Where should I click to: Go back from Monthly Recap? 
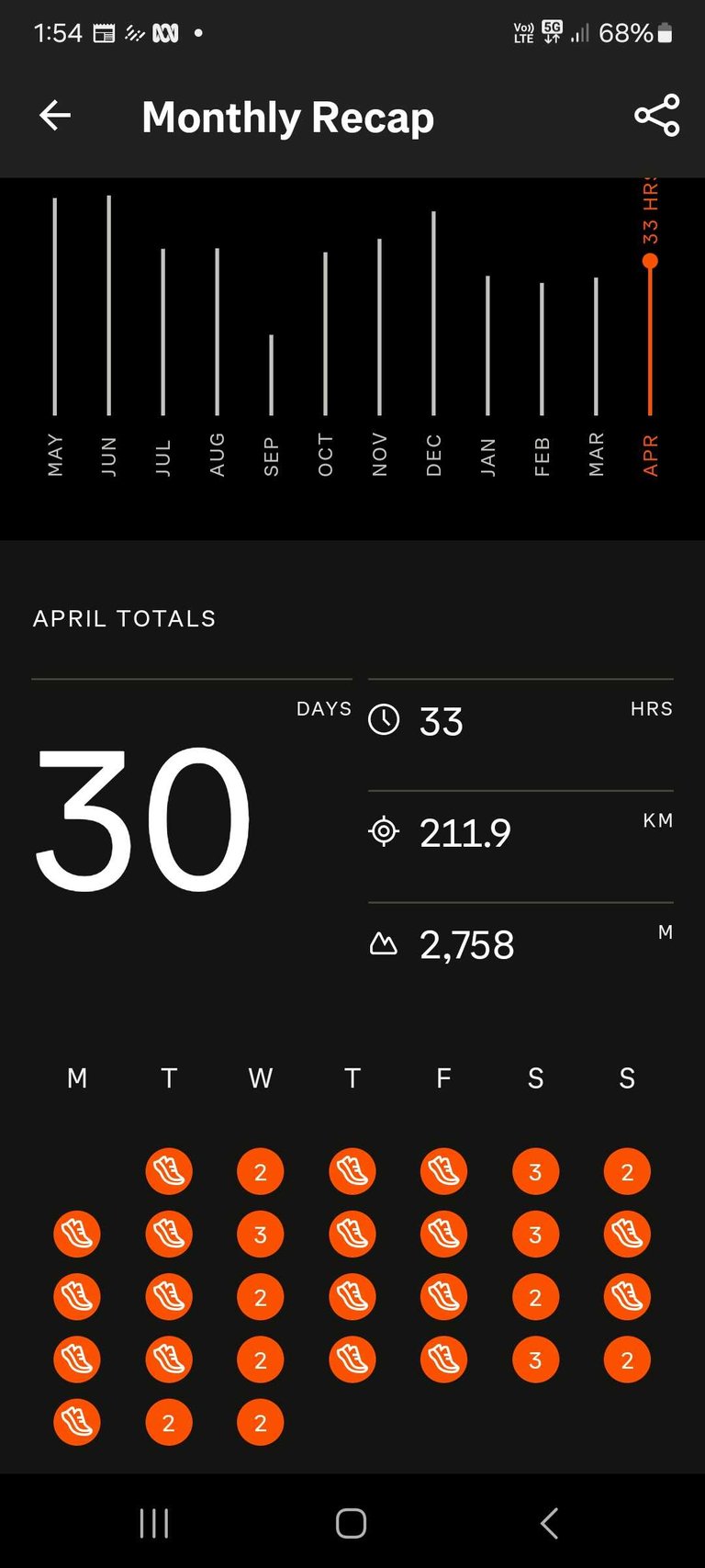pos(55,116)
